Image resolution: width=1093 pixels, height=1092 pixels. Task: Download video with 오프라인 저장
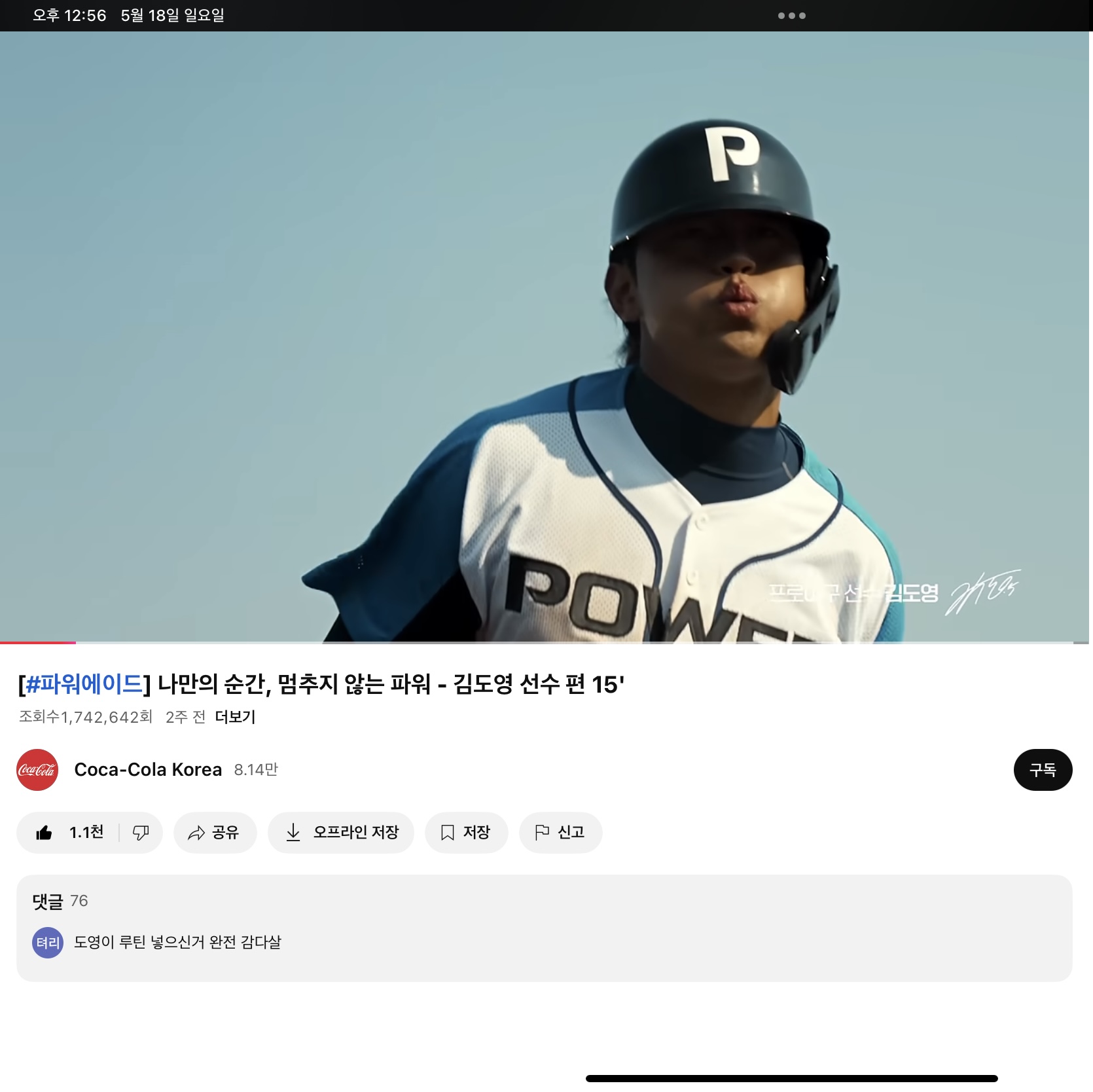coord(341,833)
